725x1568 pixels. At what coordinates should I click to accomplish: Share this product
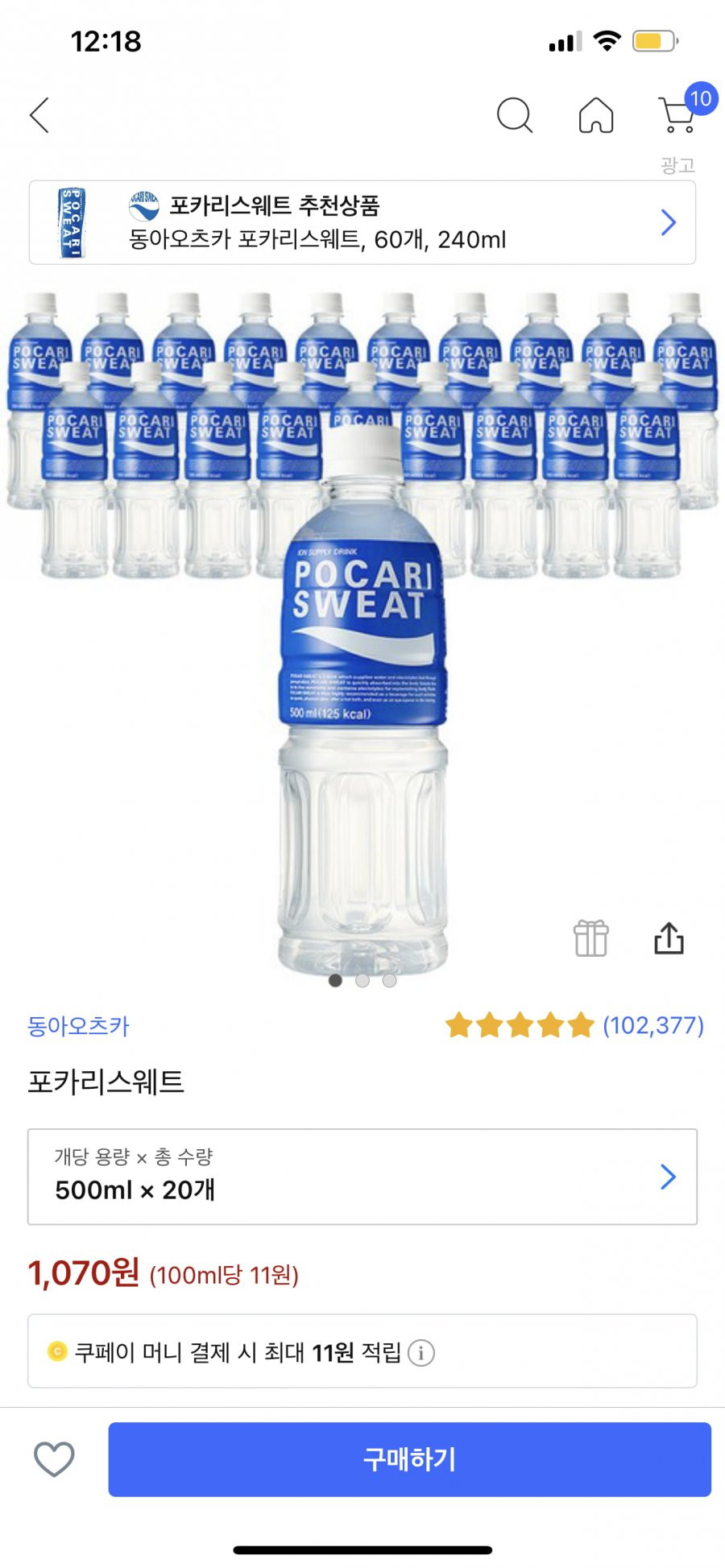(x=669, y=938)
